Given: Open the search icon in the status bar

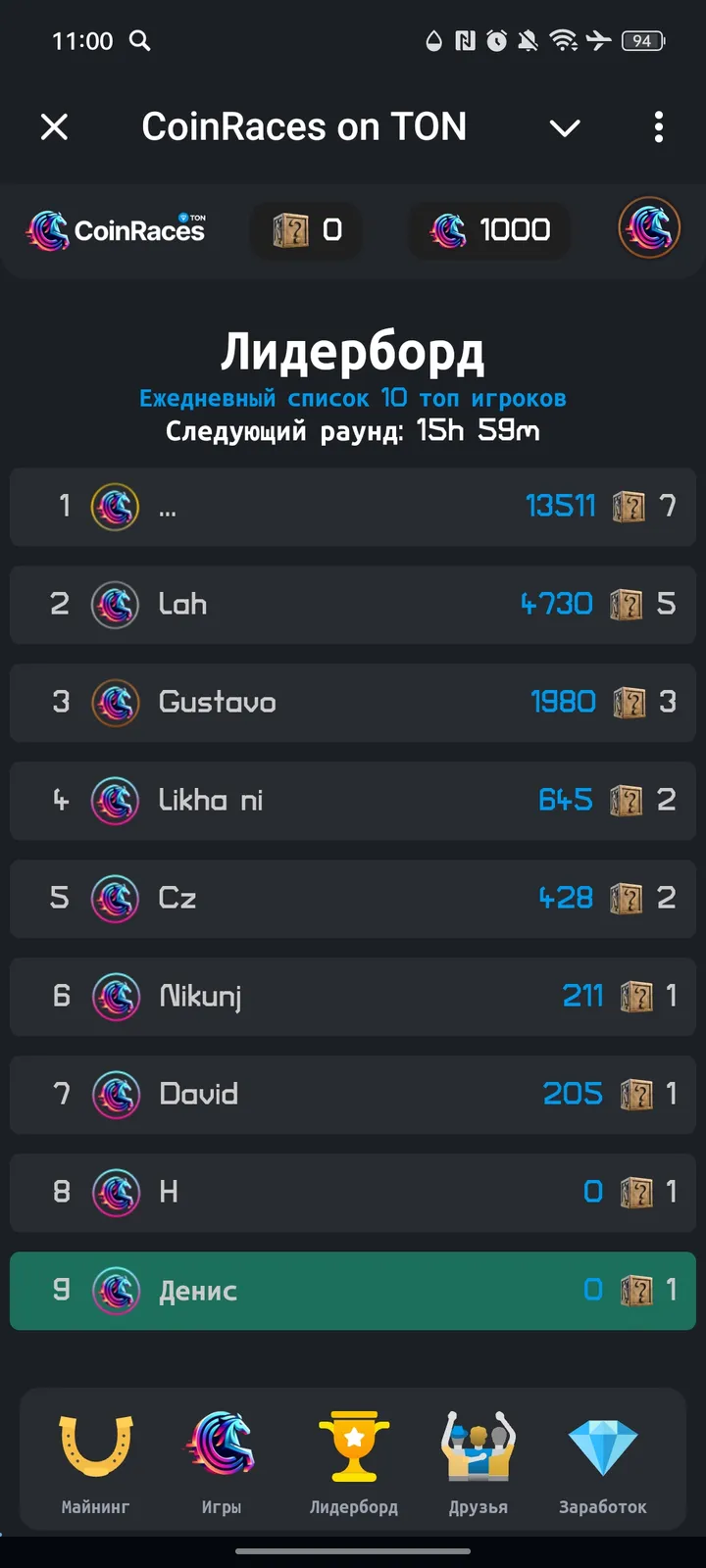Looking at the screenshot, I should point(139,41).
